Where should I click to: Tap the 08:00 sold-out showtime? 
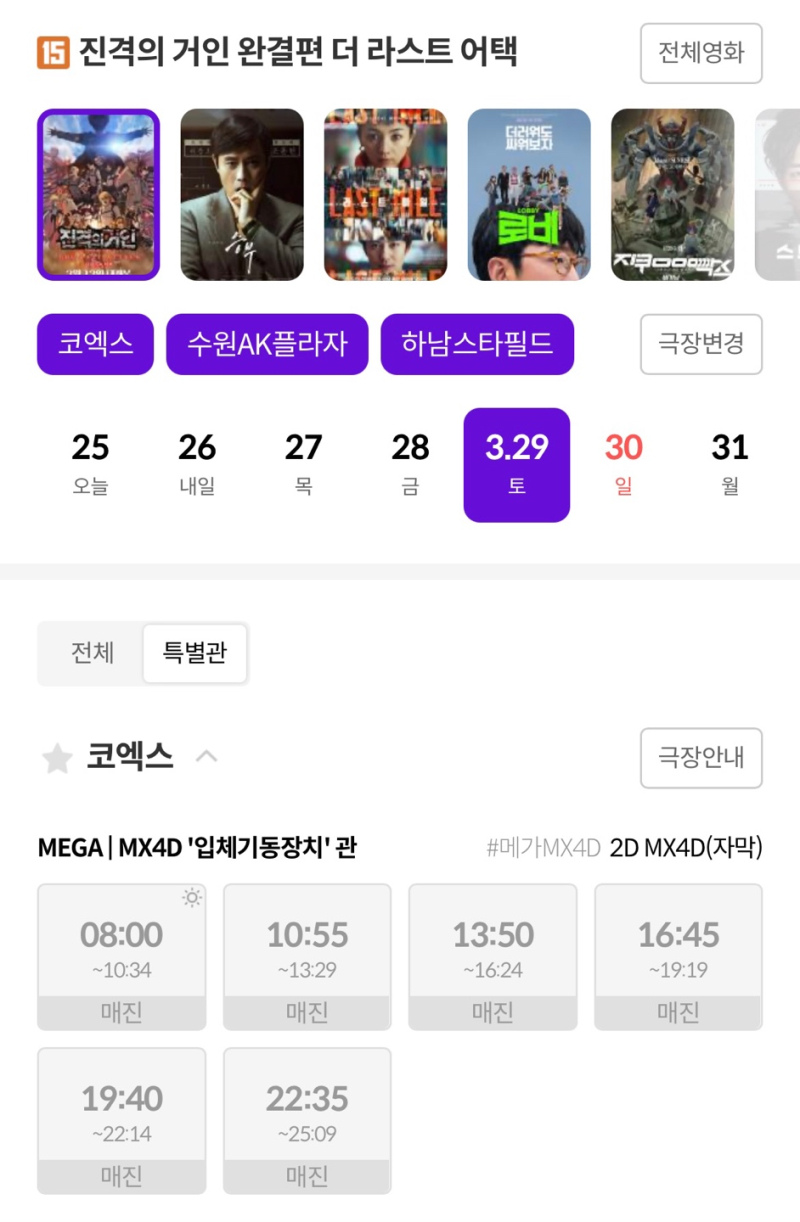(x=122, y=955)
